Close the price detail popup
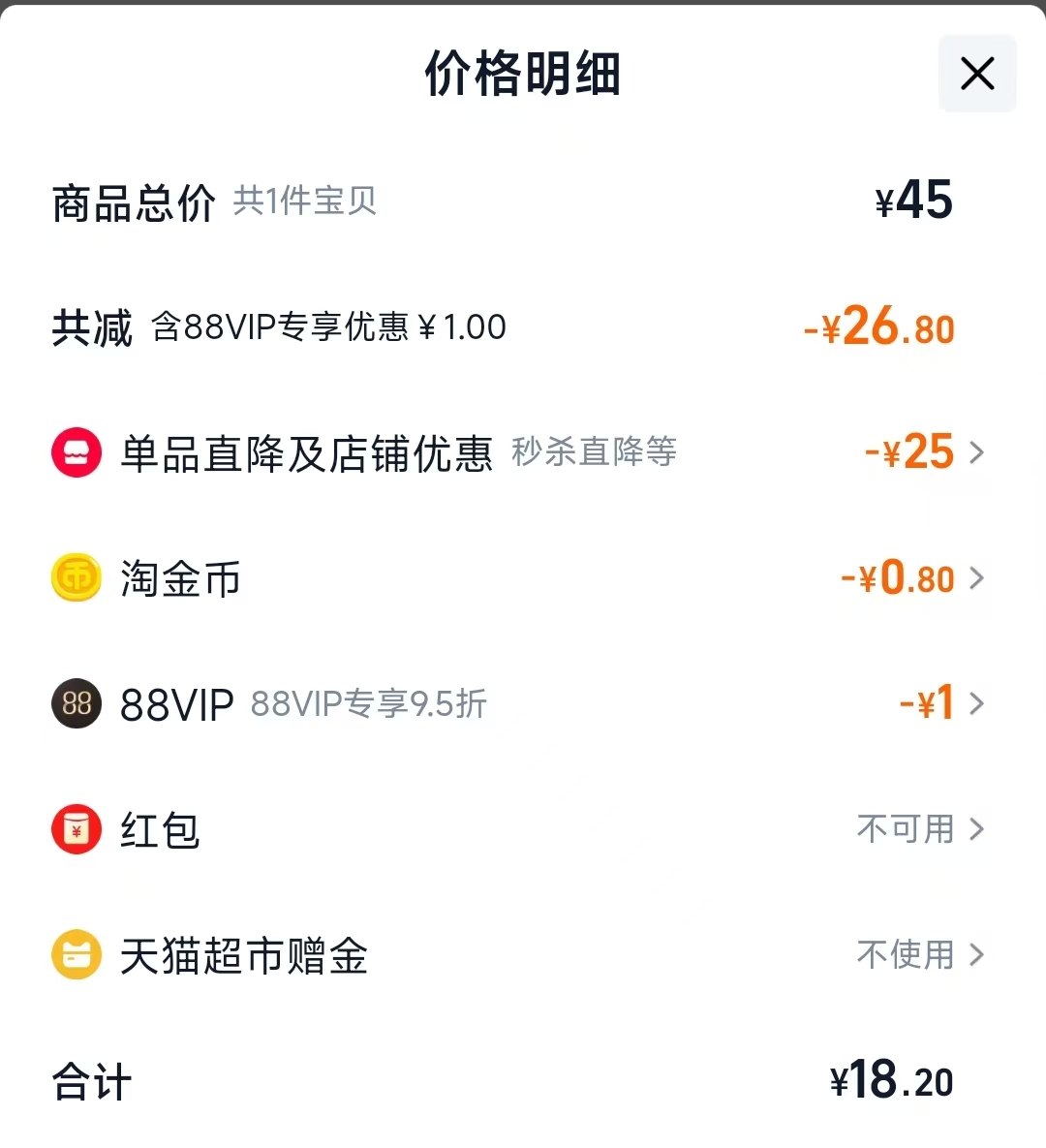The width and height of the screenshot is (1046, 1148). point(976,74)
